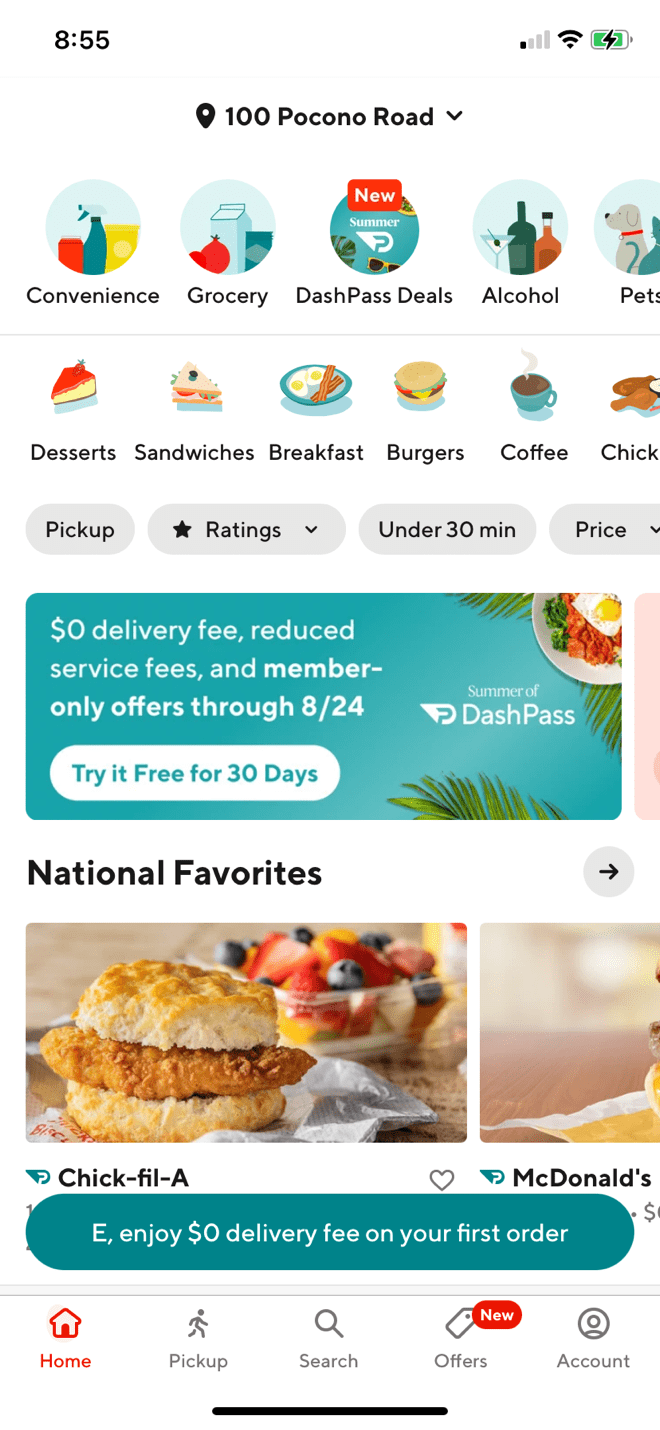This screenshot has height=1430, width=660.
Task: Tap Try it Free for 30 Days
Action: 195,773
